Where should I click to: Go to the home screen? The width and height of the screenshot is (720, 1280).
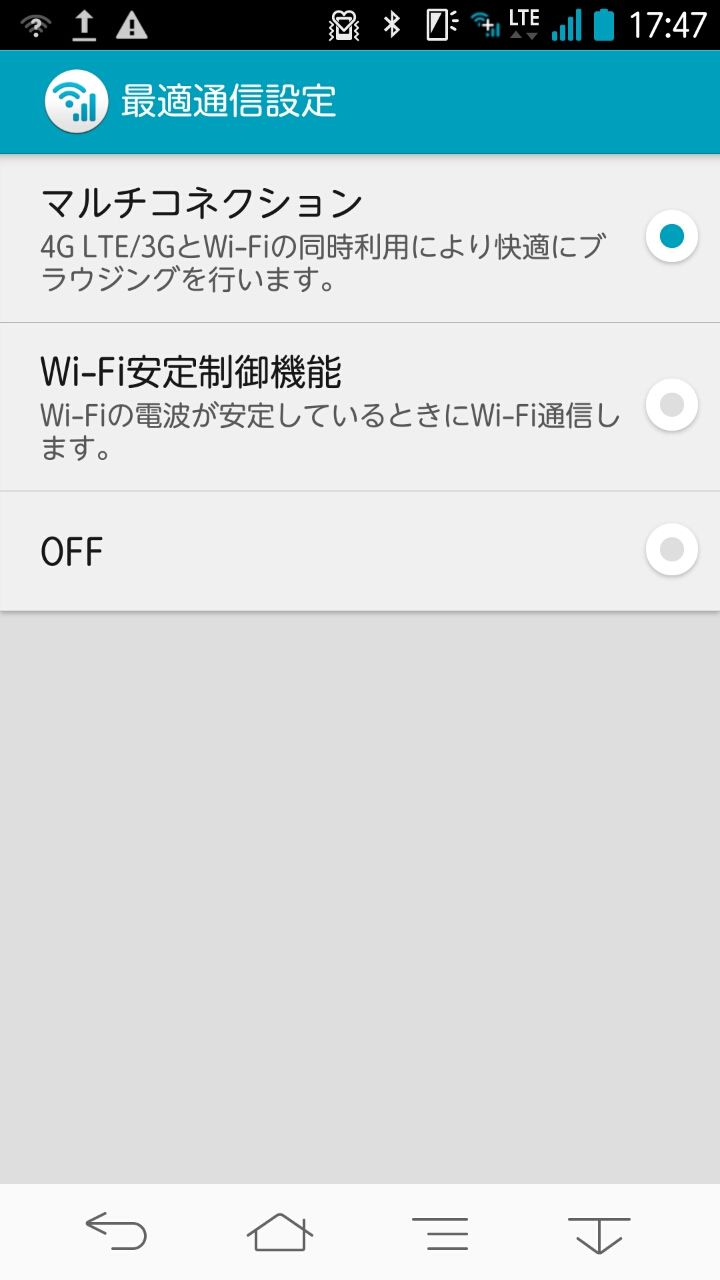tap(279, 1231)
